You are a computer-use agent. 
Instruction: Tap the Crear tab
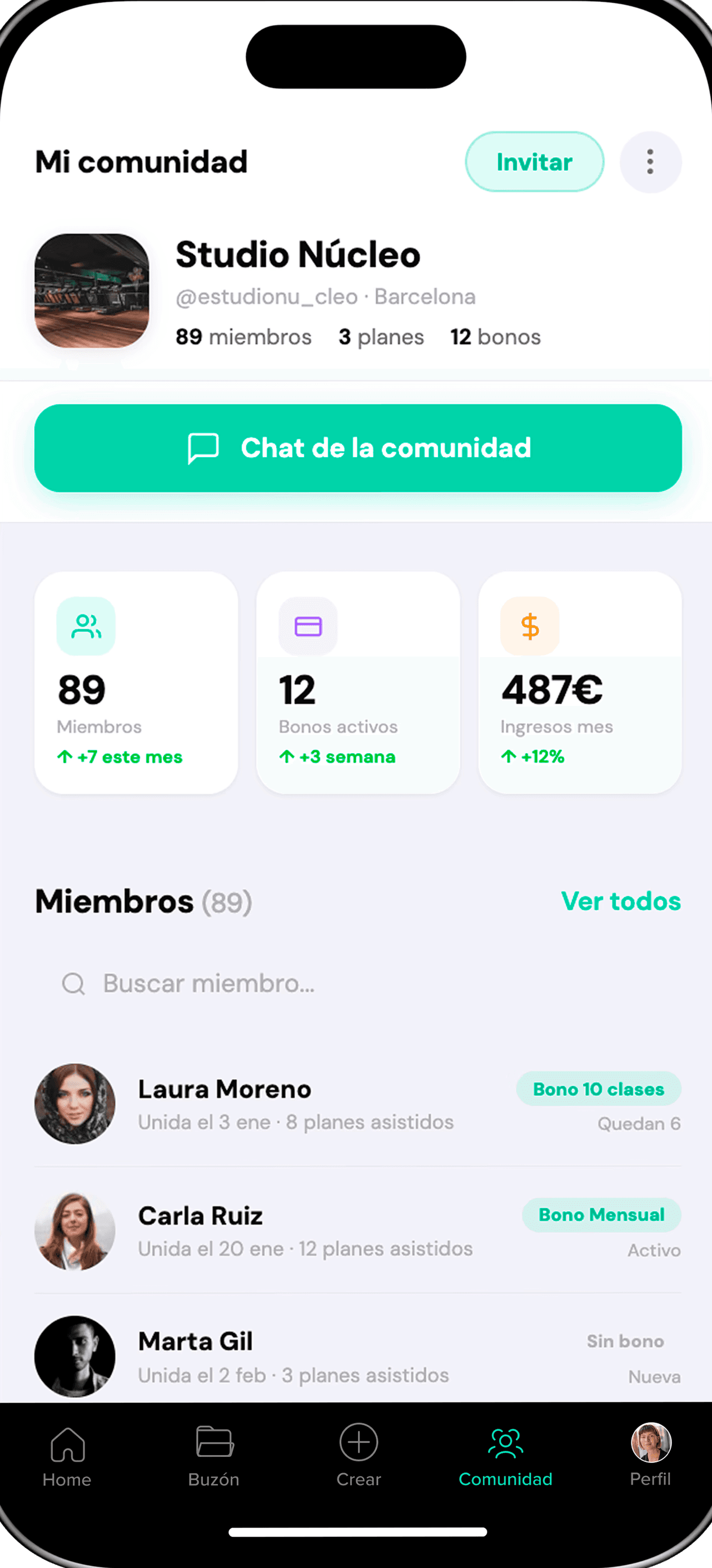359,1455
